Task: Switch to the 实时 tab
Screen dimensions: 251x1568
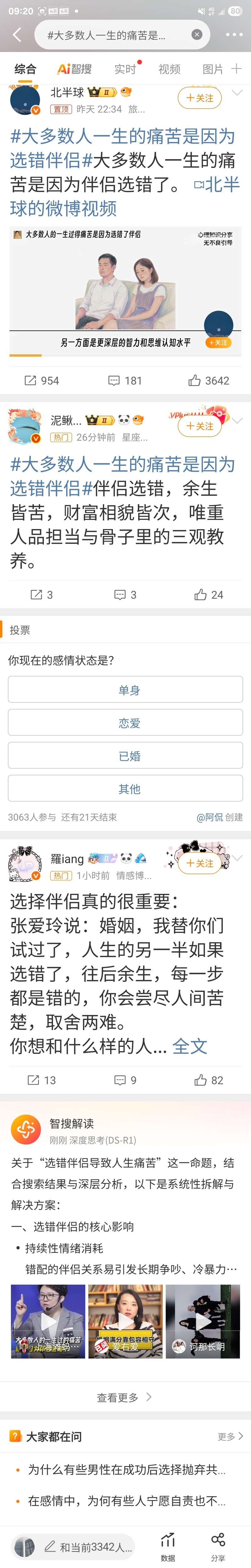Action: 125,69
